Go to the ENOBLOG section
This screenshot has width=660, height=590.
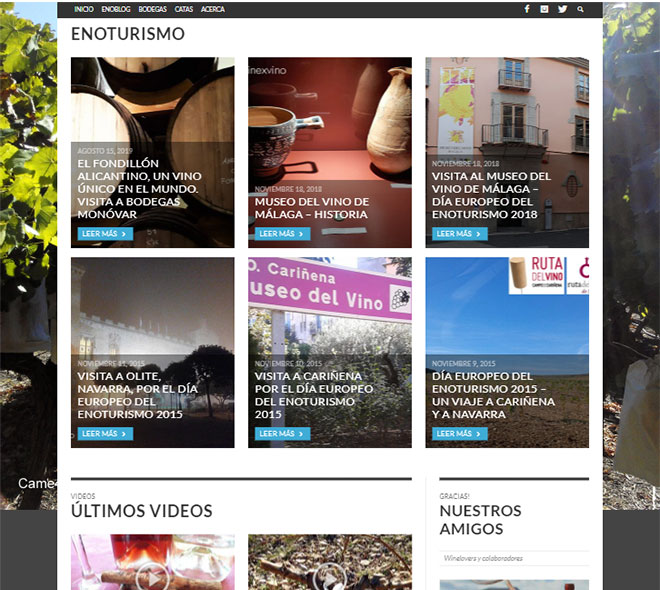coord(116,9)
